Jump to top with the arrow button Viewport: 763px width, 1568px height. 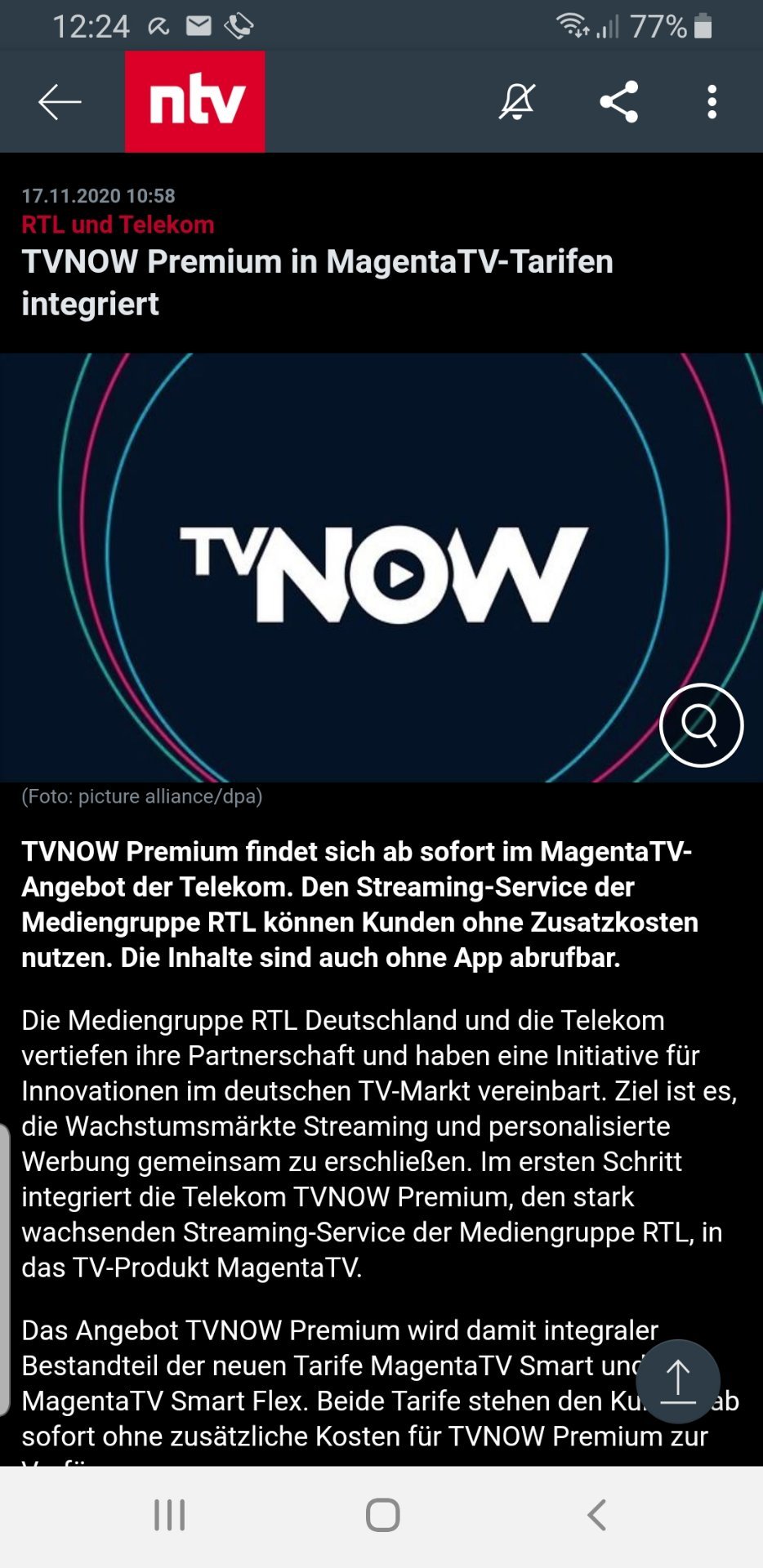[x=678, y=1381]
